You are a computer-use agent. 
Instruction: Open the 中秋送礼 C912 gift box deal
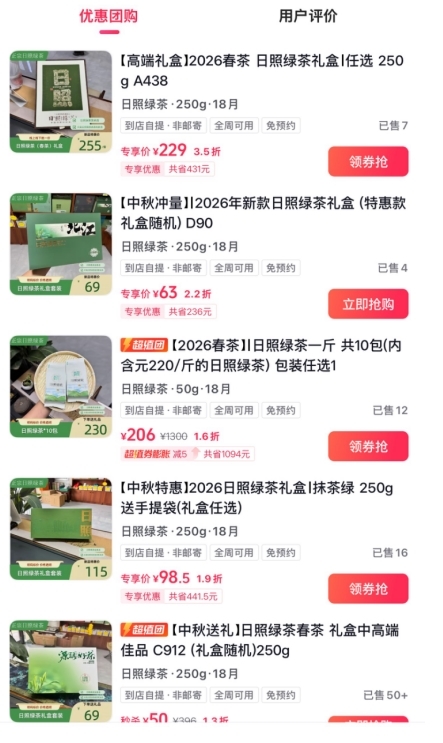[260, 640]
